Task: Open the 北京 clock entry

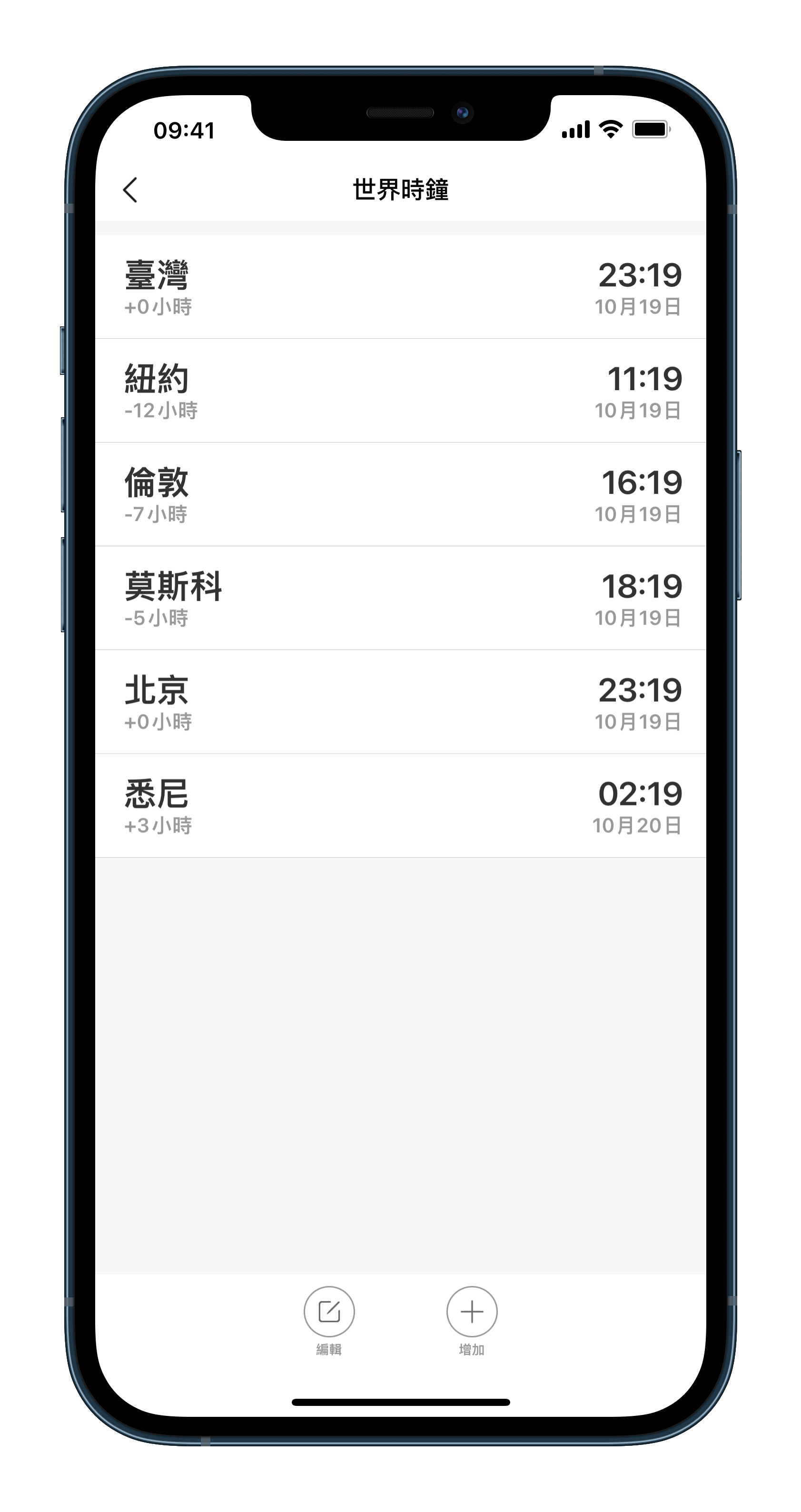Action: pyautogui.click(x=400, y=702)
